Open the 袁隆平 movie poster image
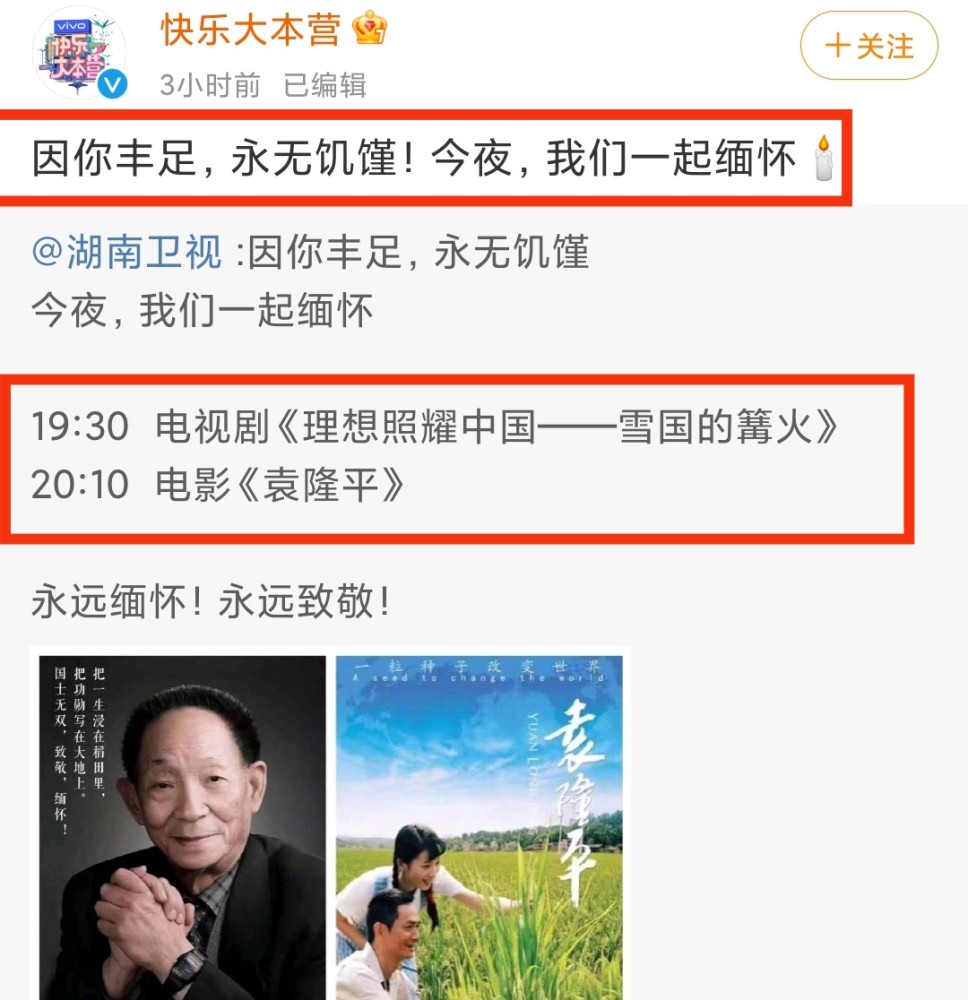Screen dimensions: 968x1000 479,828
